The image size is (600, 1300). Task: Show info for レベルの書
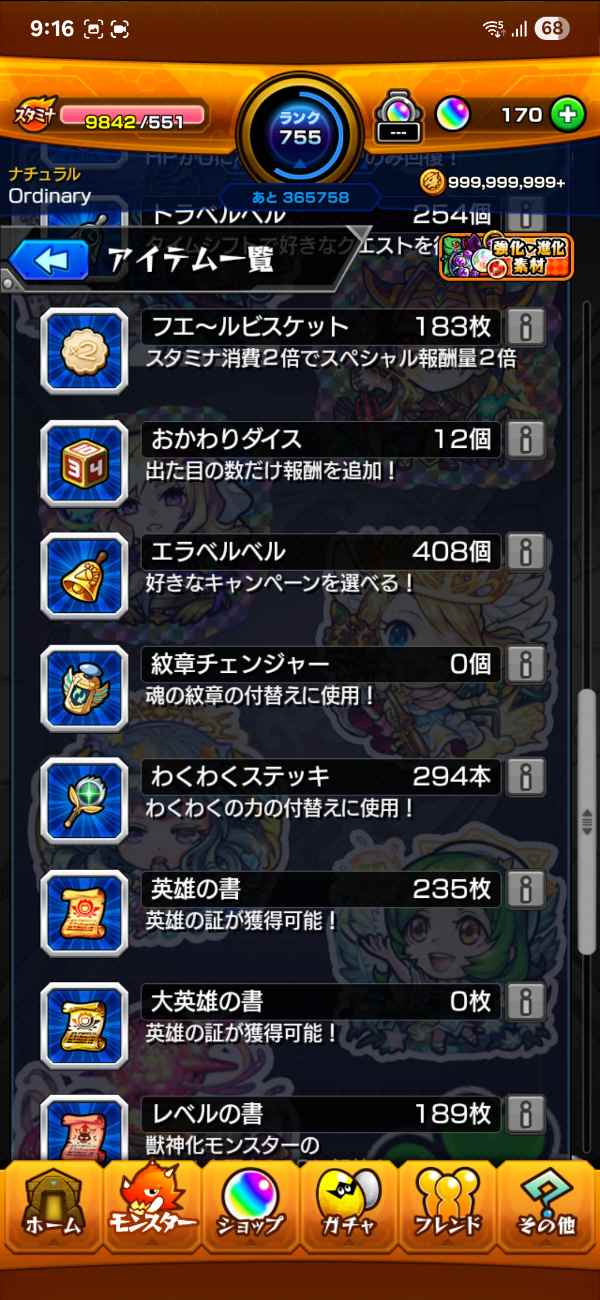526,1113
